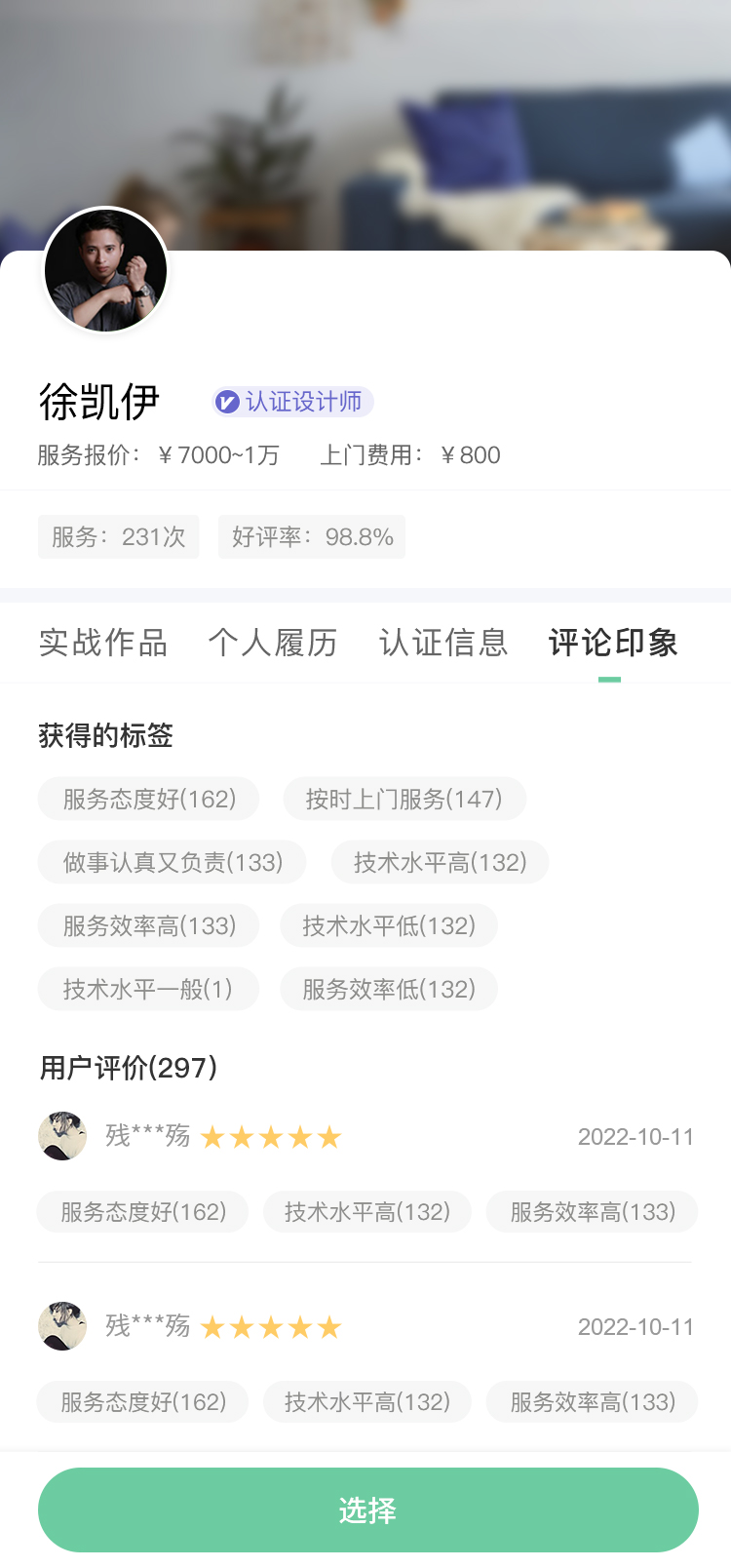This screenshot has height=1568, width=731.
Task: Tap the green 选择 button
Action: coord(367,1509)
